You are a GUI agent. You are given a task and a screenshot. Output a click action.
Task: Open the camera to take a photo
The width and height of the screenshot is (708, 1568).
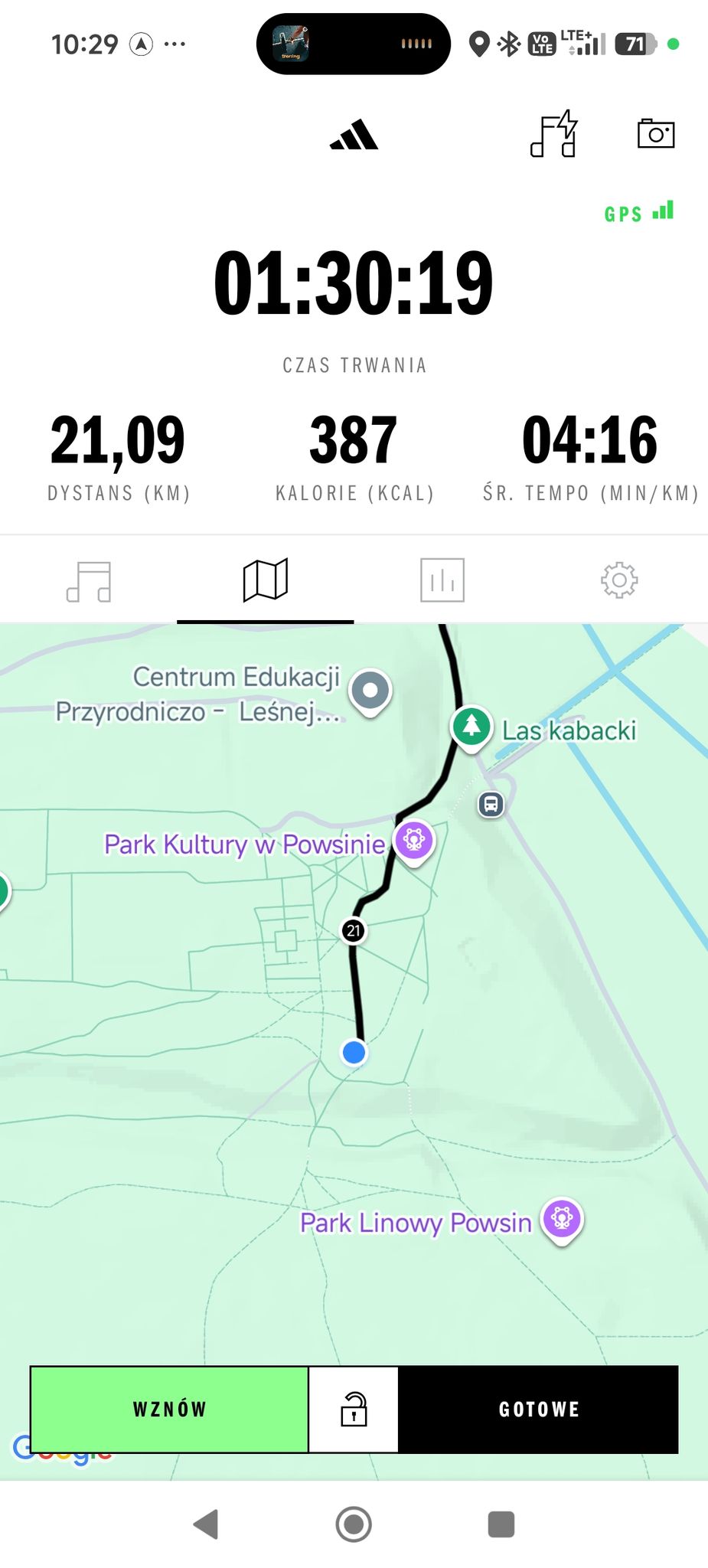(656, 133)
